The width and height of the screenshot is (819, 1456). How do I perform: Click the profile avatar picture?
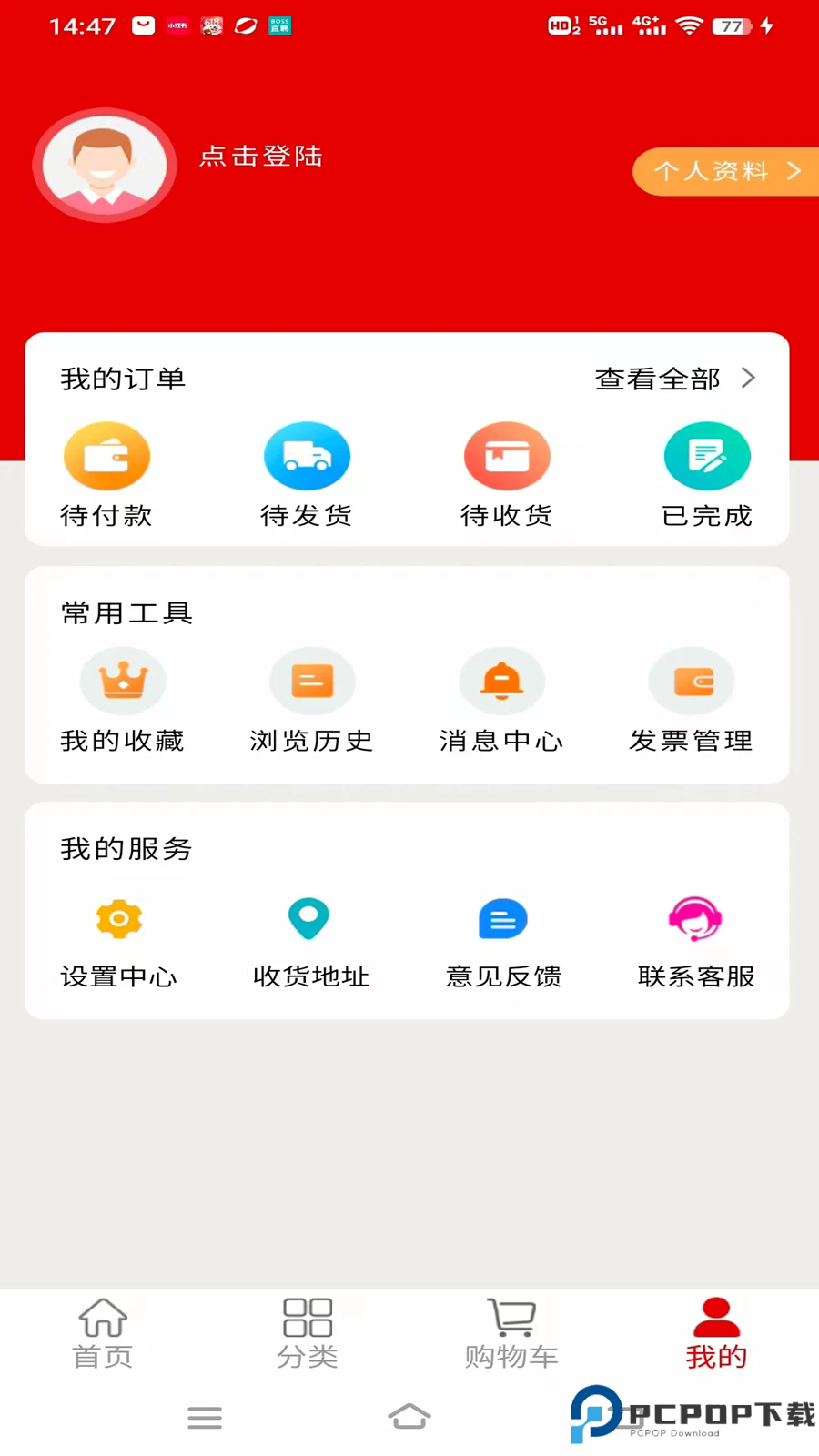(104, 165)
